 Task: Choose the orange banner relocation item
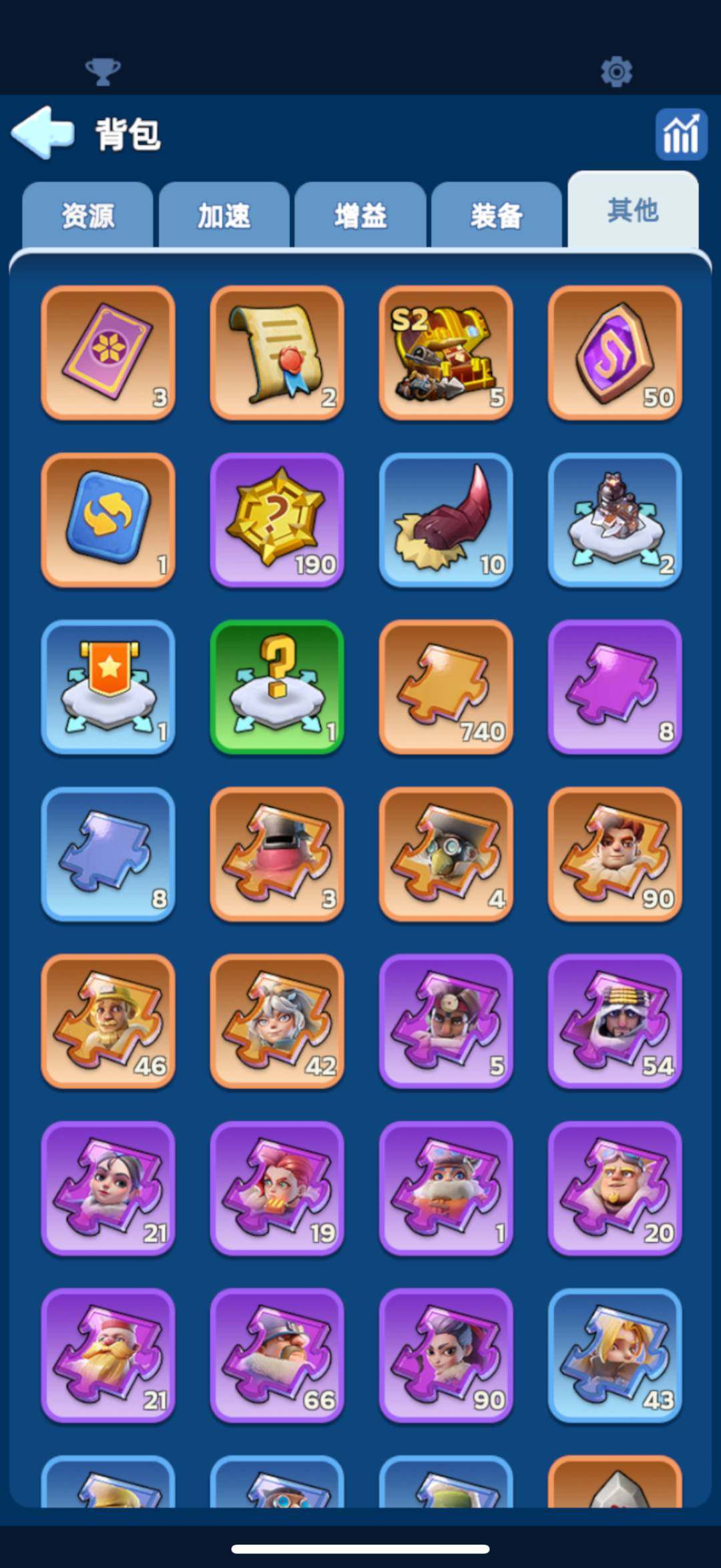point(108,687)
